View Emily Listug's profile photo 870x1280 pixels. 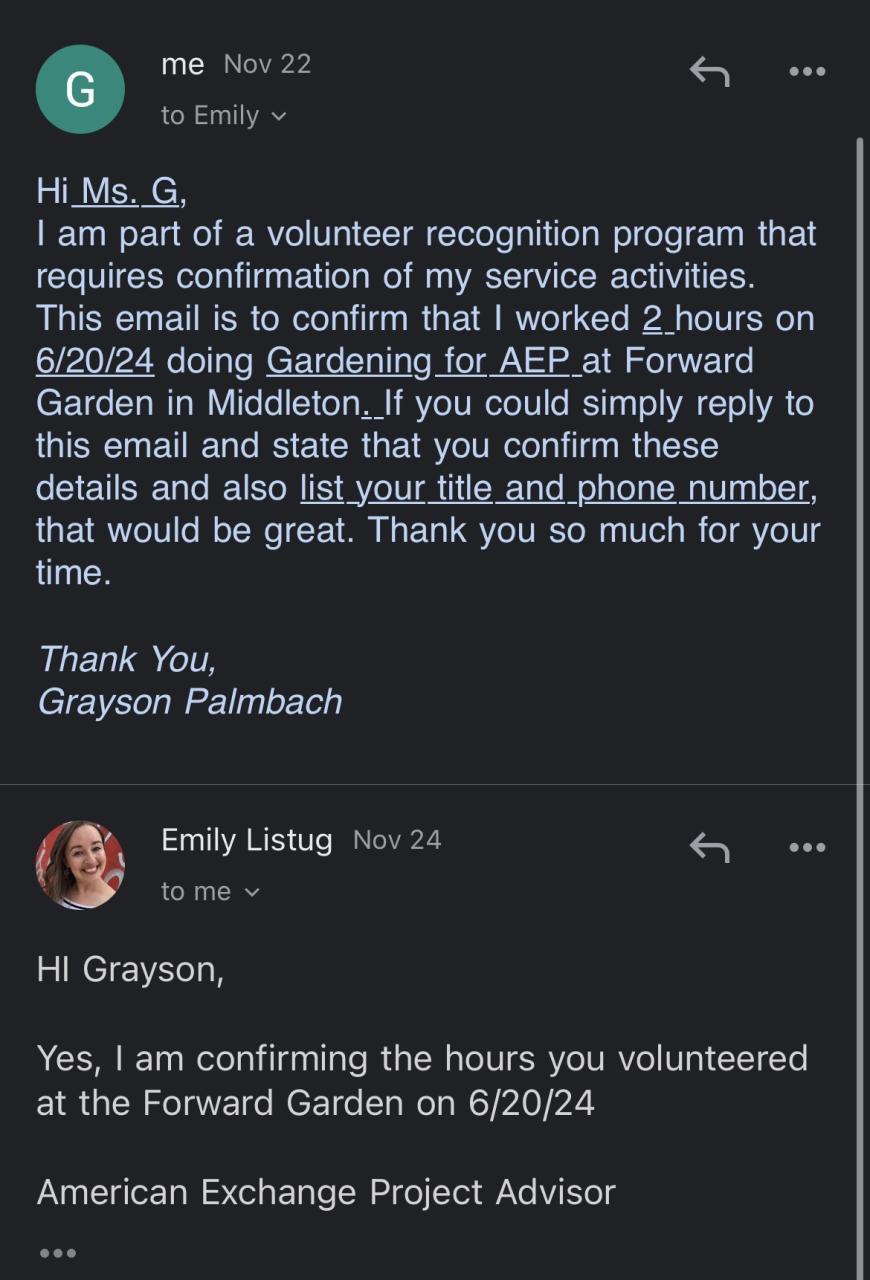pyautogui.click(x=80, y=865)
